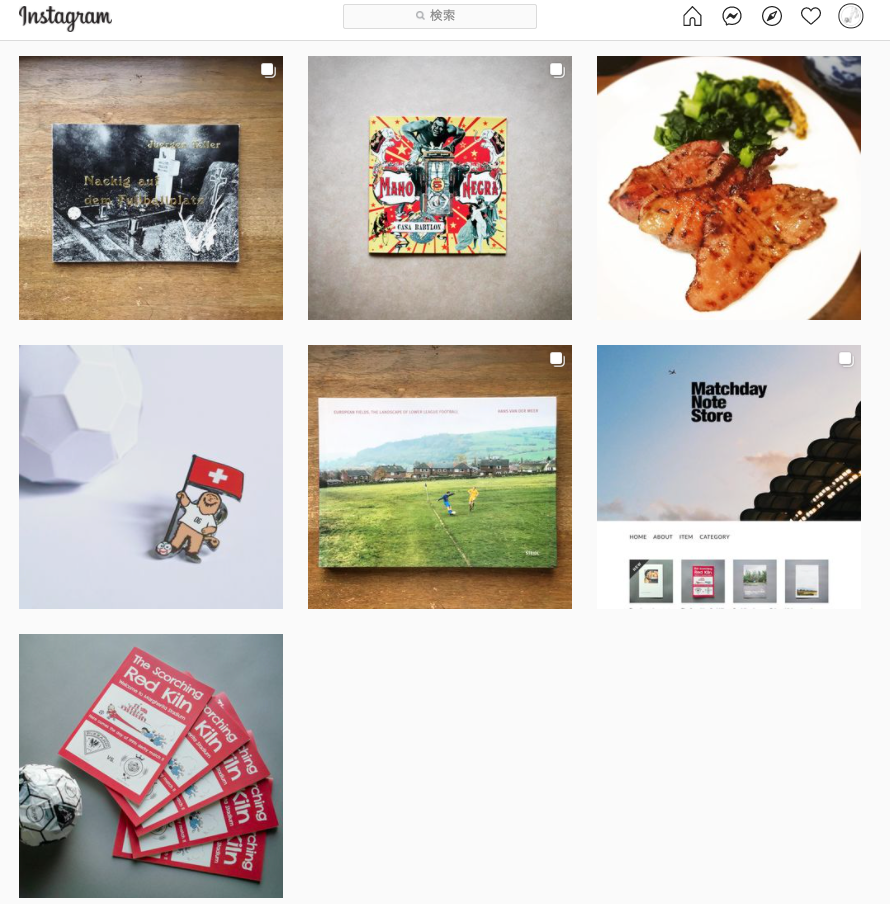This screenshot has width=890, height=904.
Task: Open the direct messages icon
Action: (x=732, y=16)
